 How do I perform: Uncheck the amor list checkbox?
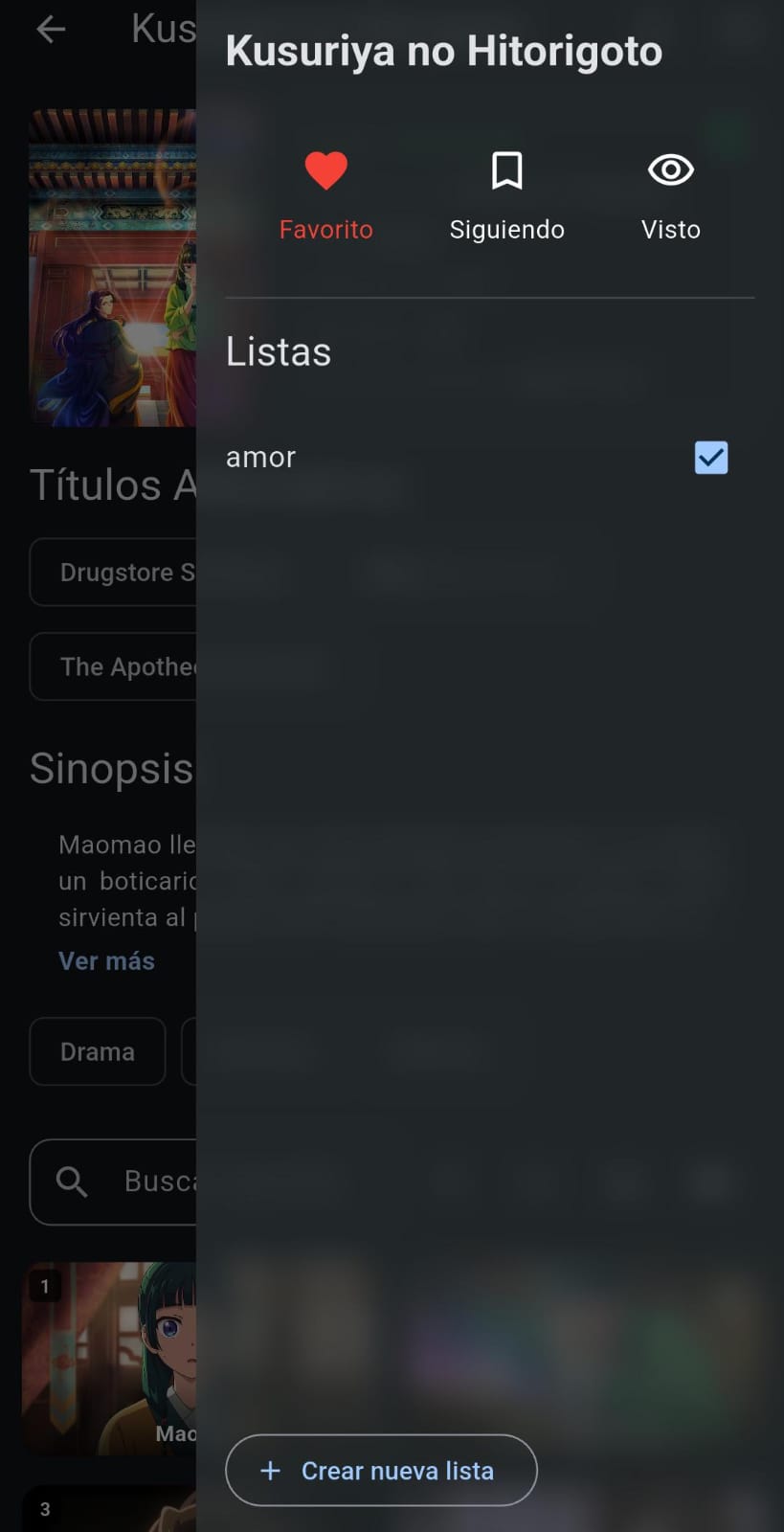tap(711, 458)
